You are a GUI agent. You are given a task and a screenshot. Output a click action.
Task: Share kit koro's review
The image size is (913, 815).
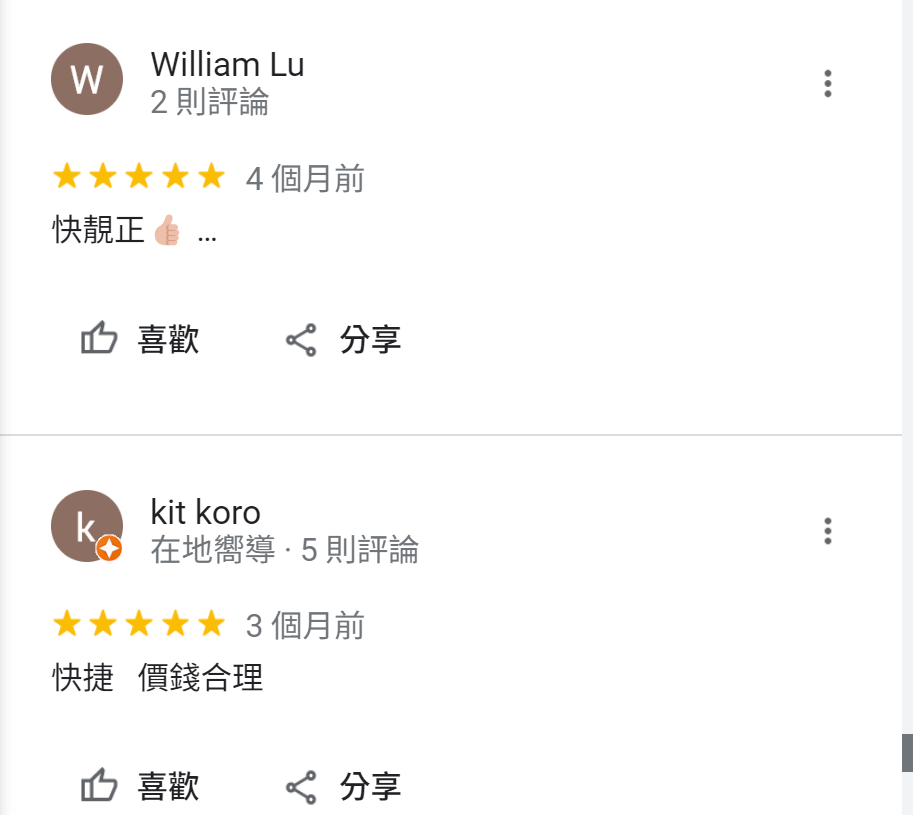click(343, 786)
